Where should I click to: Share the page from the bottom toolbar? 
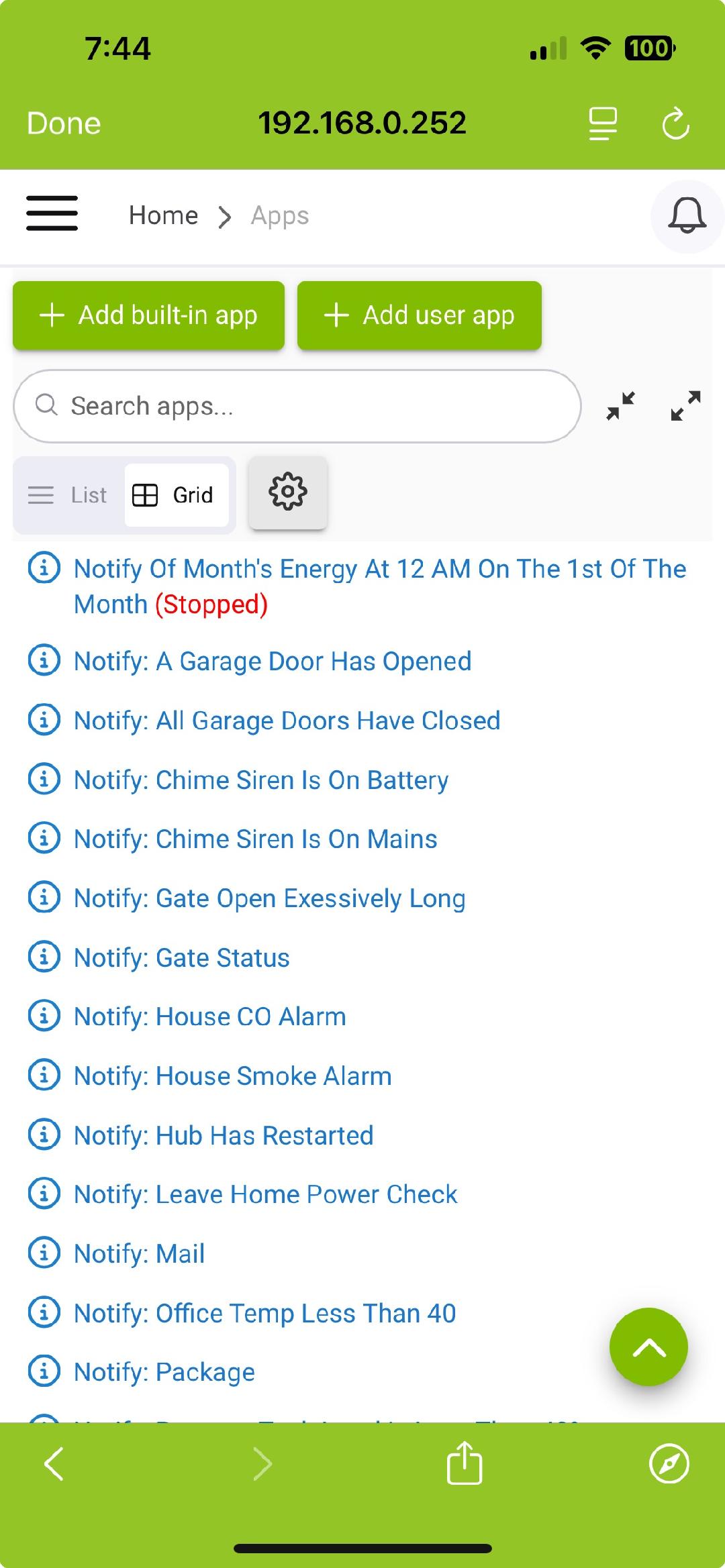coord(465,1463)
